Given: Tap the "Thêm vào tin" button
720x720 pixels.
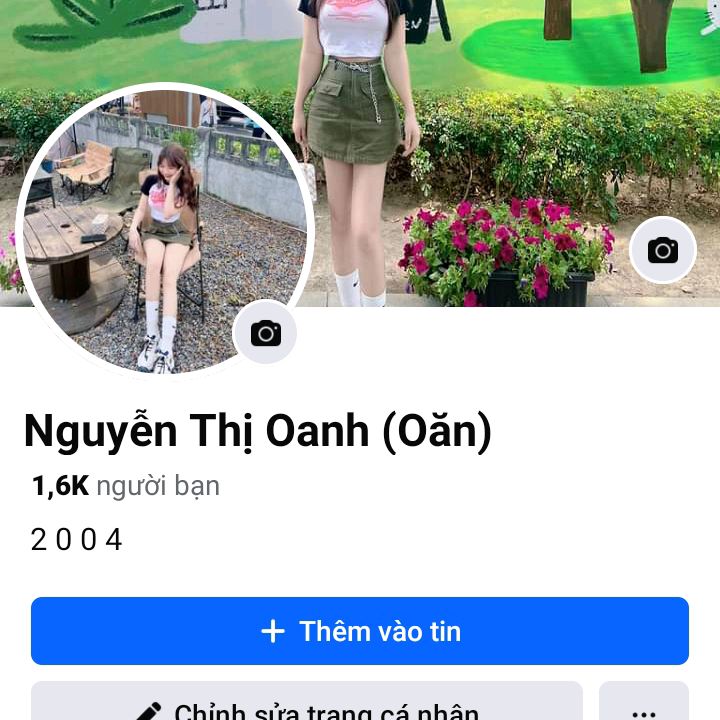Looking at the screenshot, I should click(360, 631).
